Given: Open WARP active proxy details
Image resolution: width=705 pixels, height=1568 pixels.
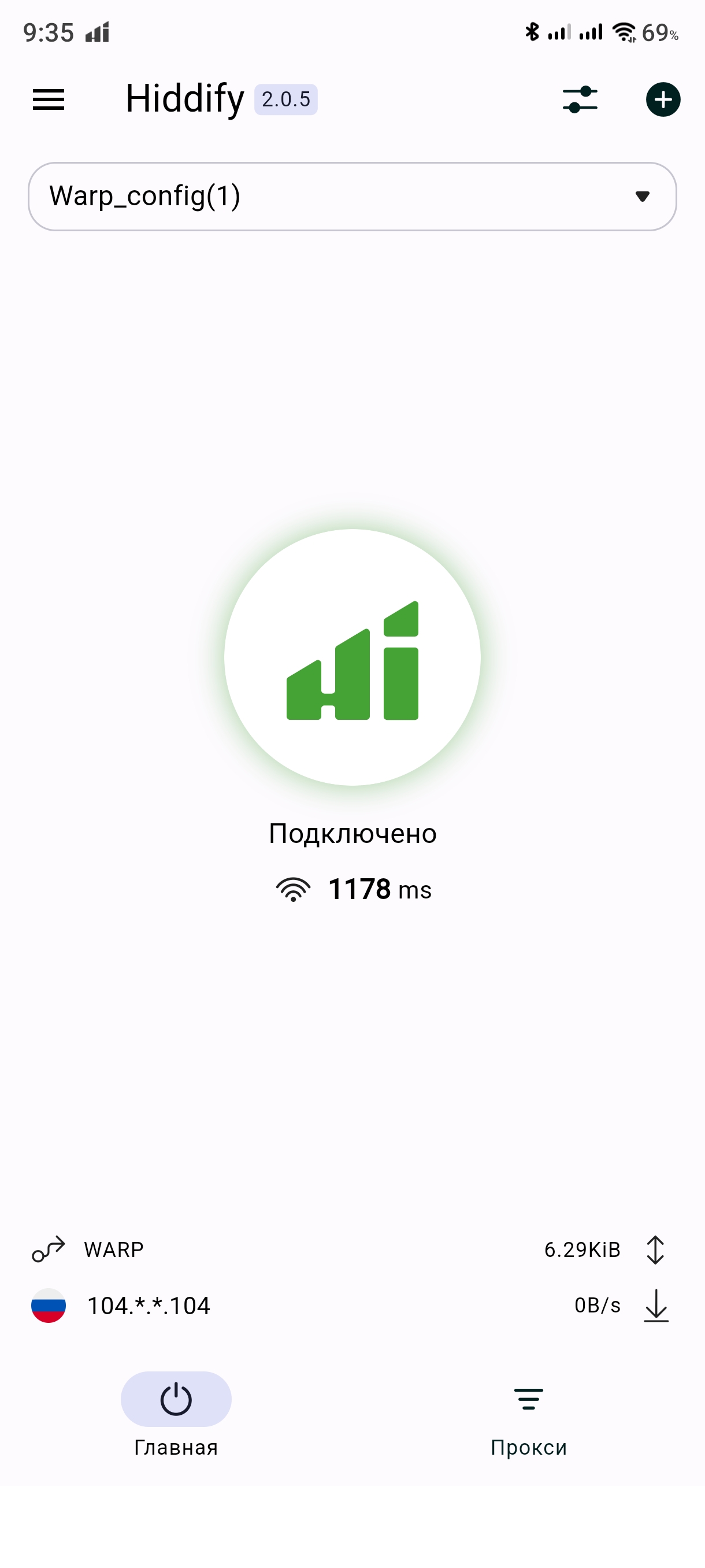Looking at the screenshot, I should (113, 1249).
